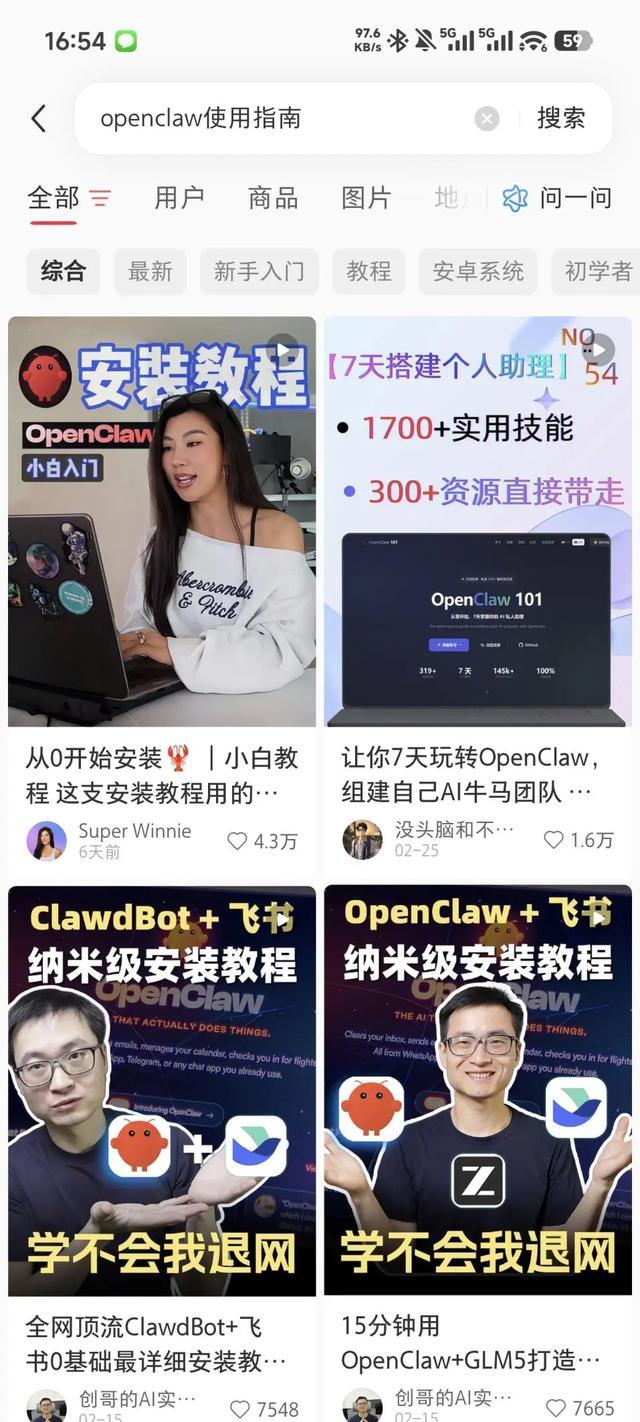Select the 最新 filter chip
This screenshot has height=1422, width=640.
point(150,271)
